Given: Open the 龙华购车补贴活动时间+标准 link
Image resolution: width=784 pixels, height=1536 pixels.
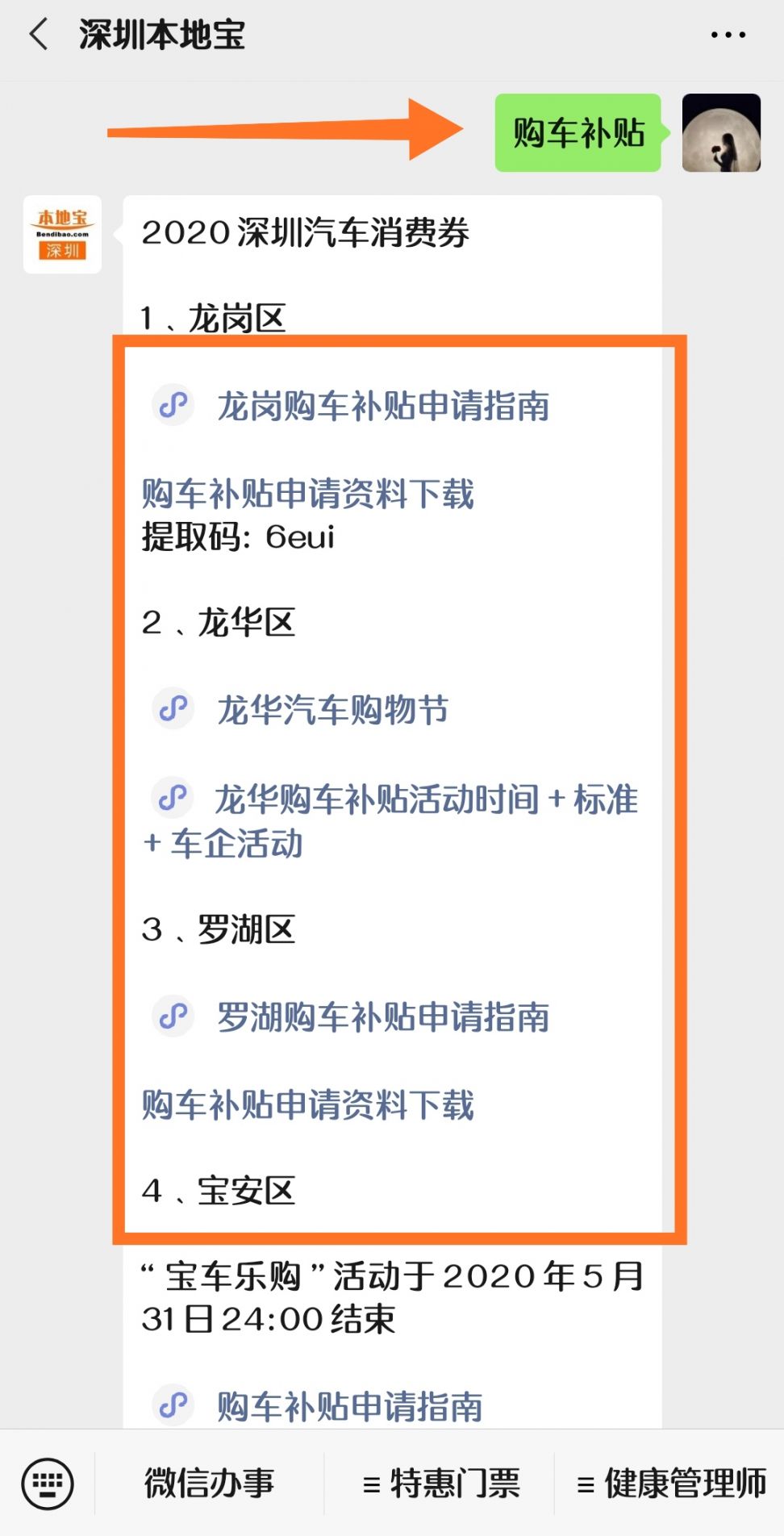Looking at the screenshot, I should point(425,800).
